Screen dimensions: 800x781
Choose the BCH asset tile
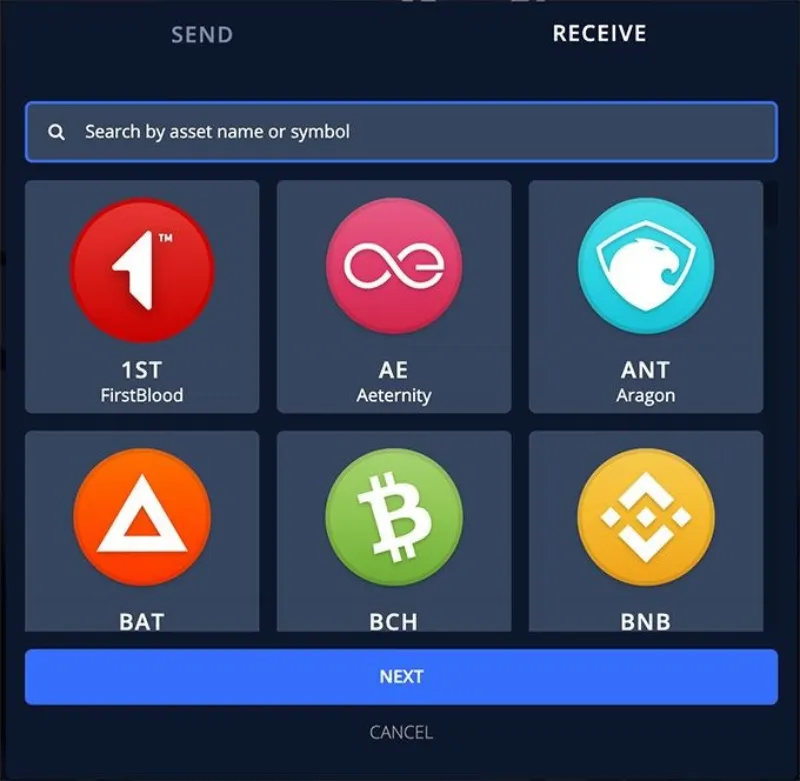(x=394, y=530)
